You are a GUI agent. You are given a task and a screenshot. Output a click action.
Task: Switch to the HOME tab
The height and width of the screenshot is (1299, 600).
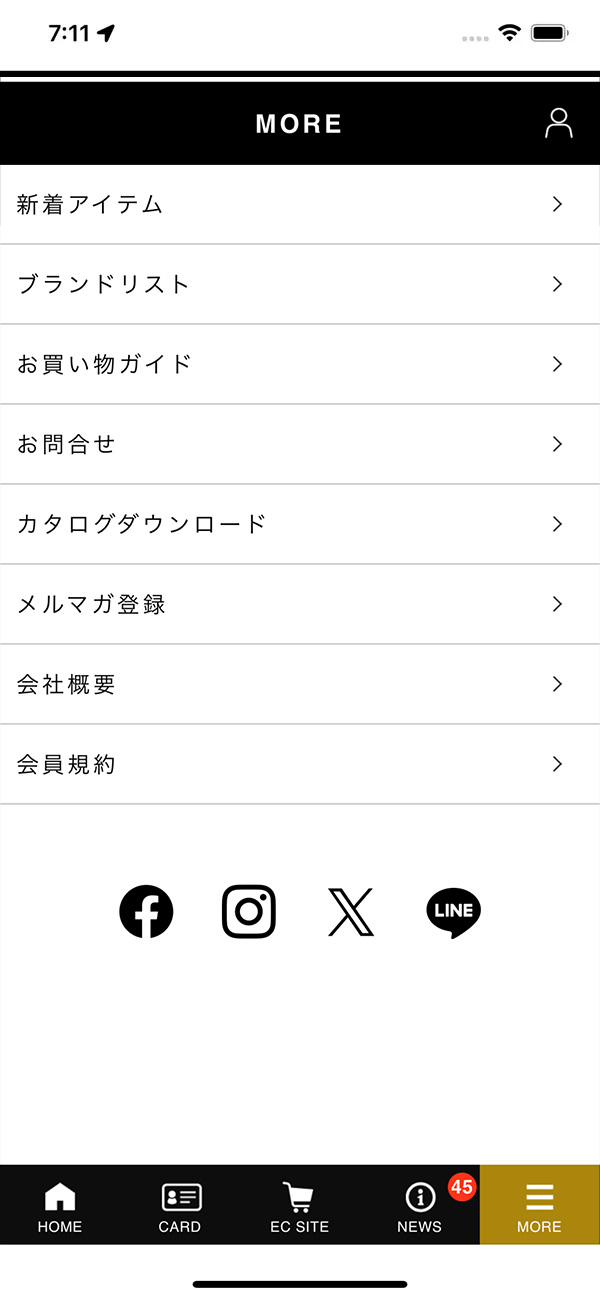(x=60, y=1205)
